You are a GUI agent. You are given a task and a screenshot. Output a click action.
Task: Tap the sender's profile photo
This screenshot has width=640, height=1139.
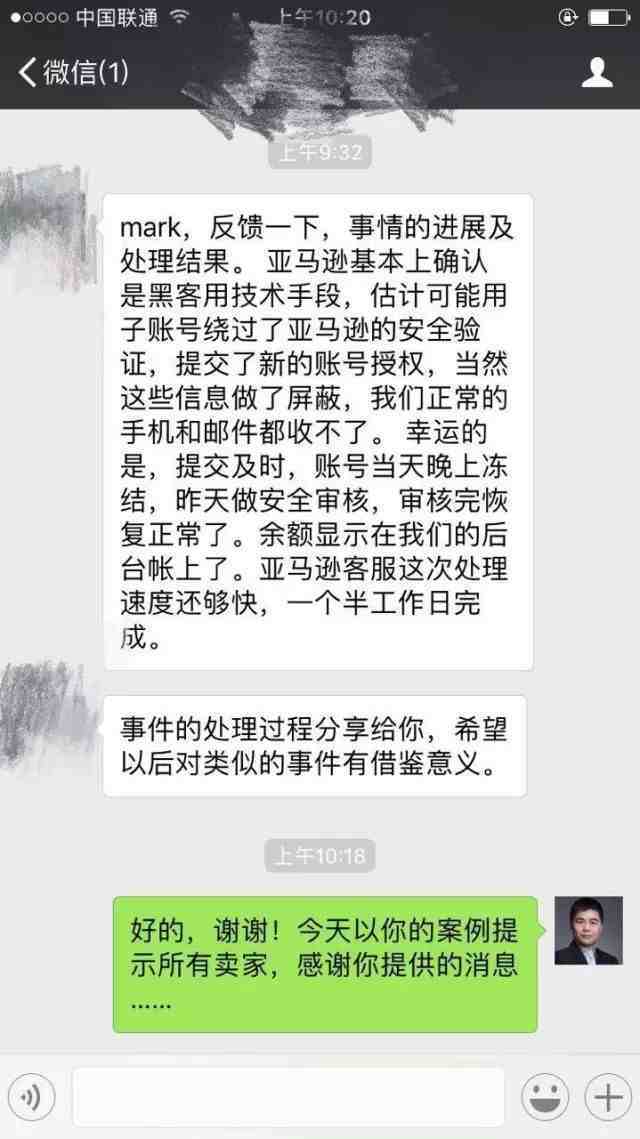pos(588,930)
